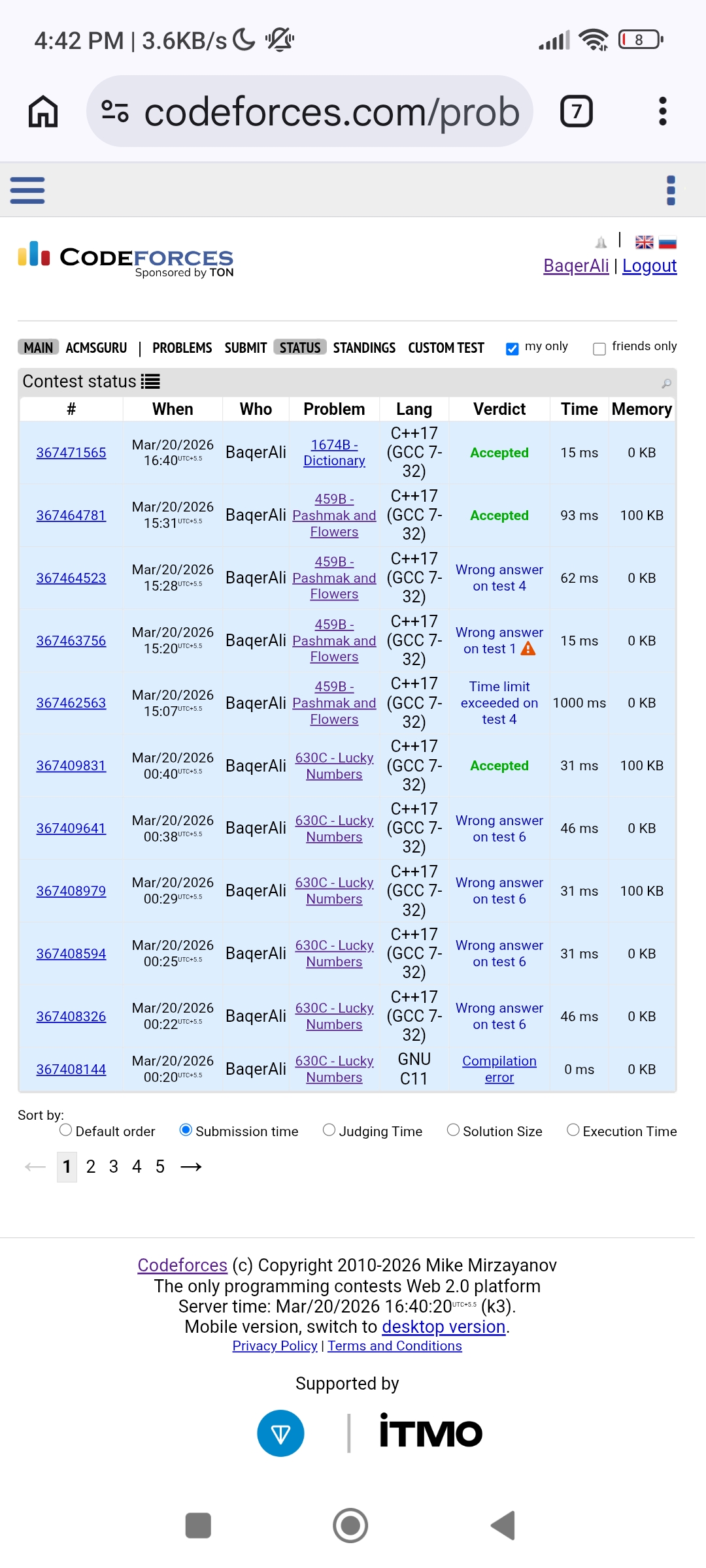Open the browser's three-dot overflow menu
The height and width of the screenshot is (1568, 706).
(x=662, y=111)
